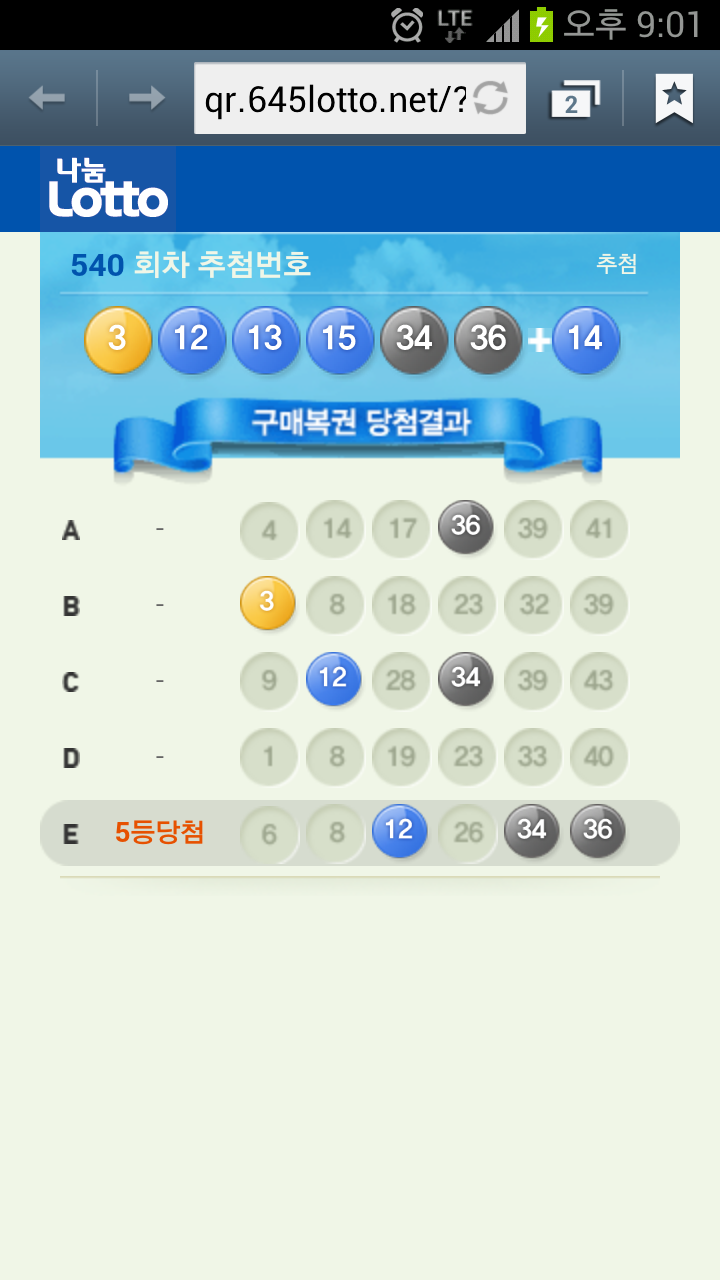Open the 나눔 Lotto home logo

click(108, 189)
